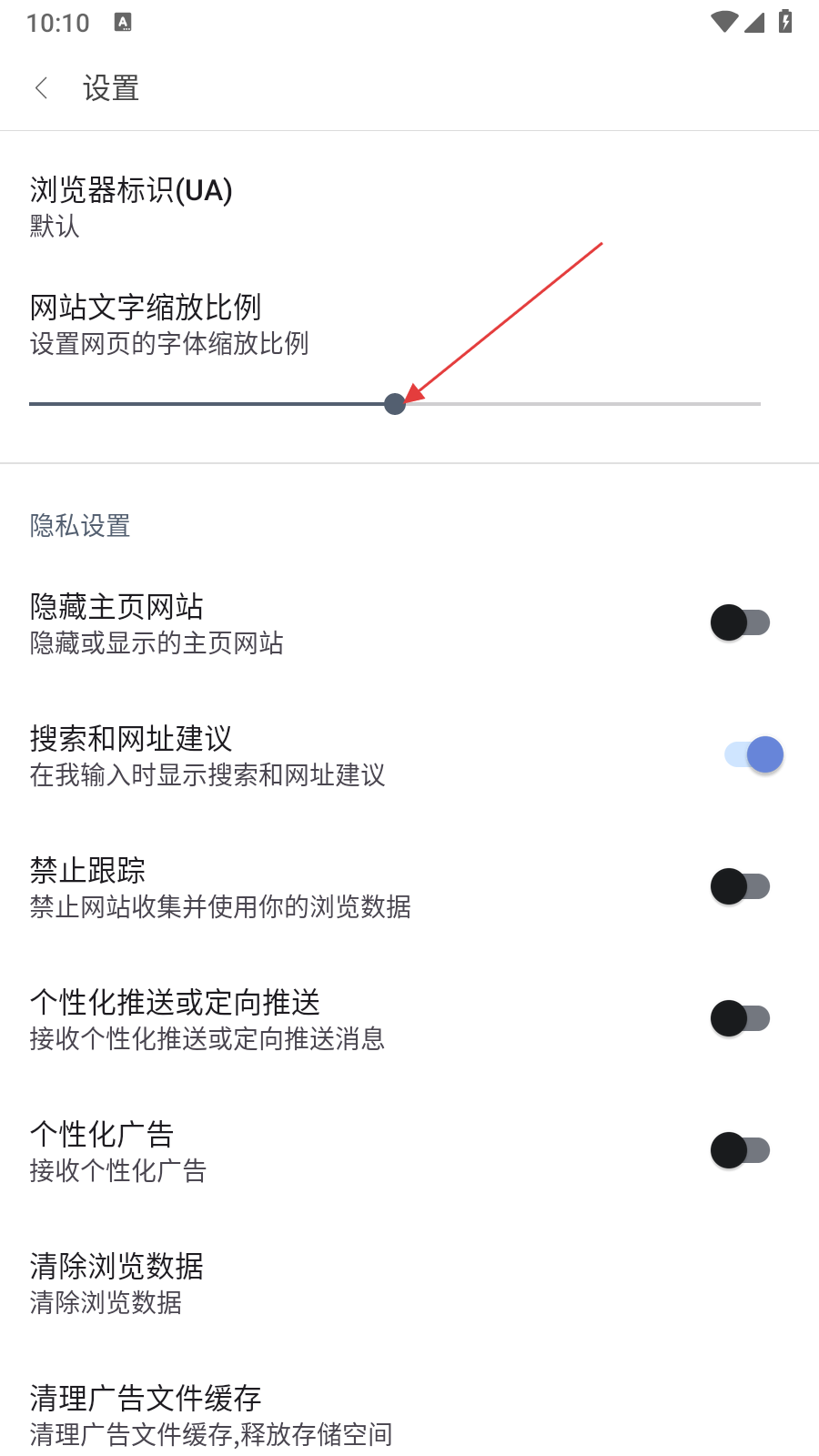Viewport: 819px width, 1456px height.
Task: Turn off 搜索和网址建议
Action: click(753, 754)
